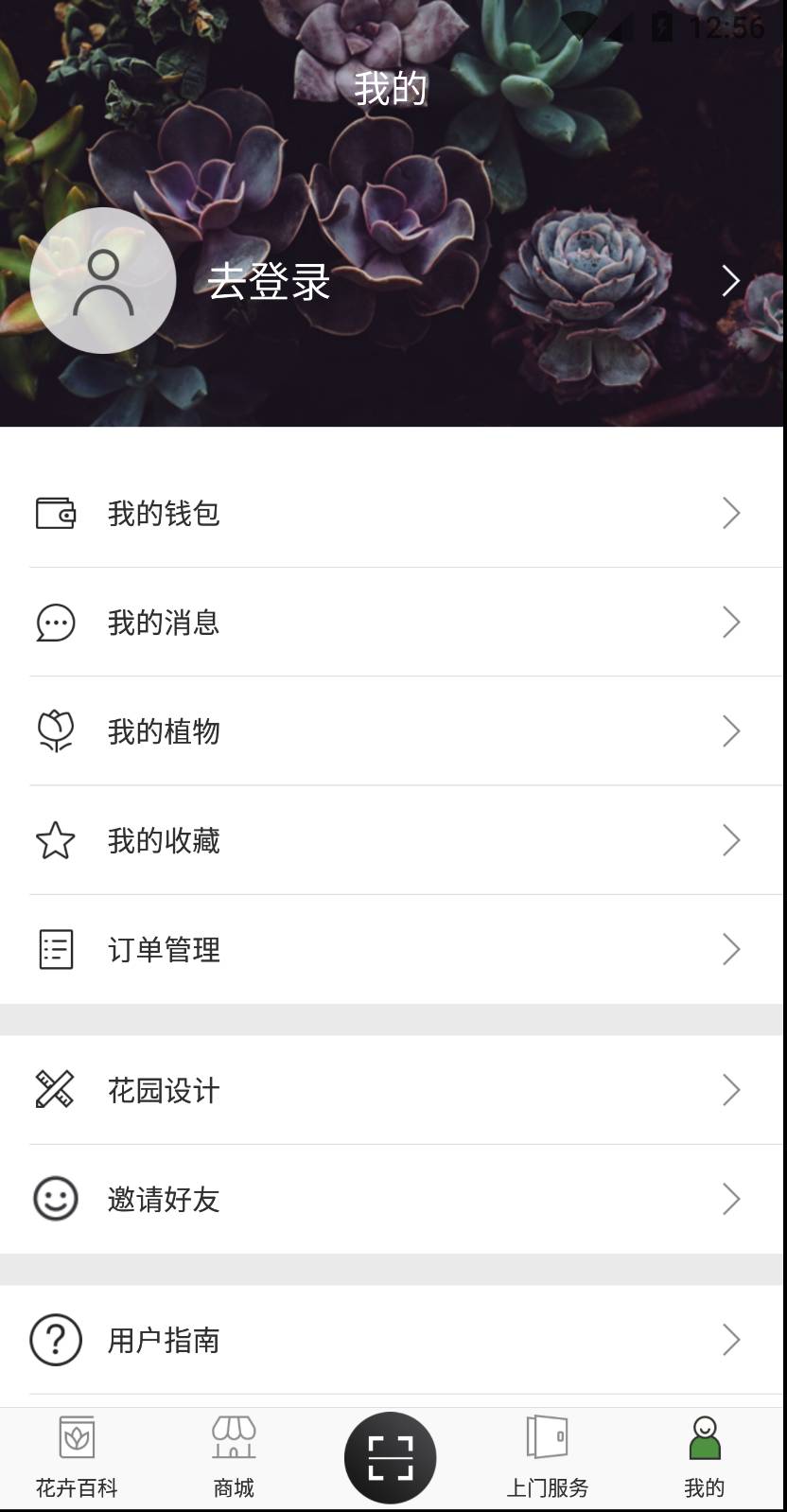Open 花园设计 garden design
The image size is (787, 1512).
(x=393, y=1090)
